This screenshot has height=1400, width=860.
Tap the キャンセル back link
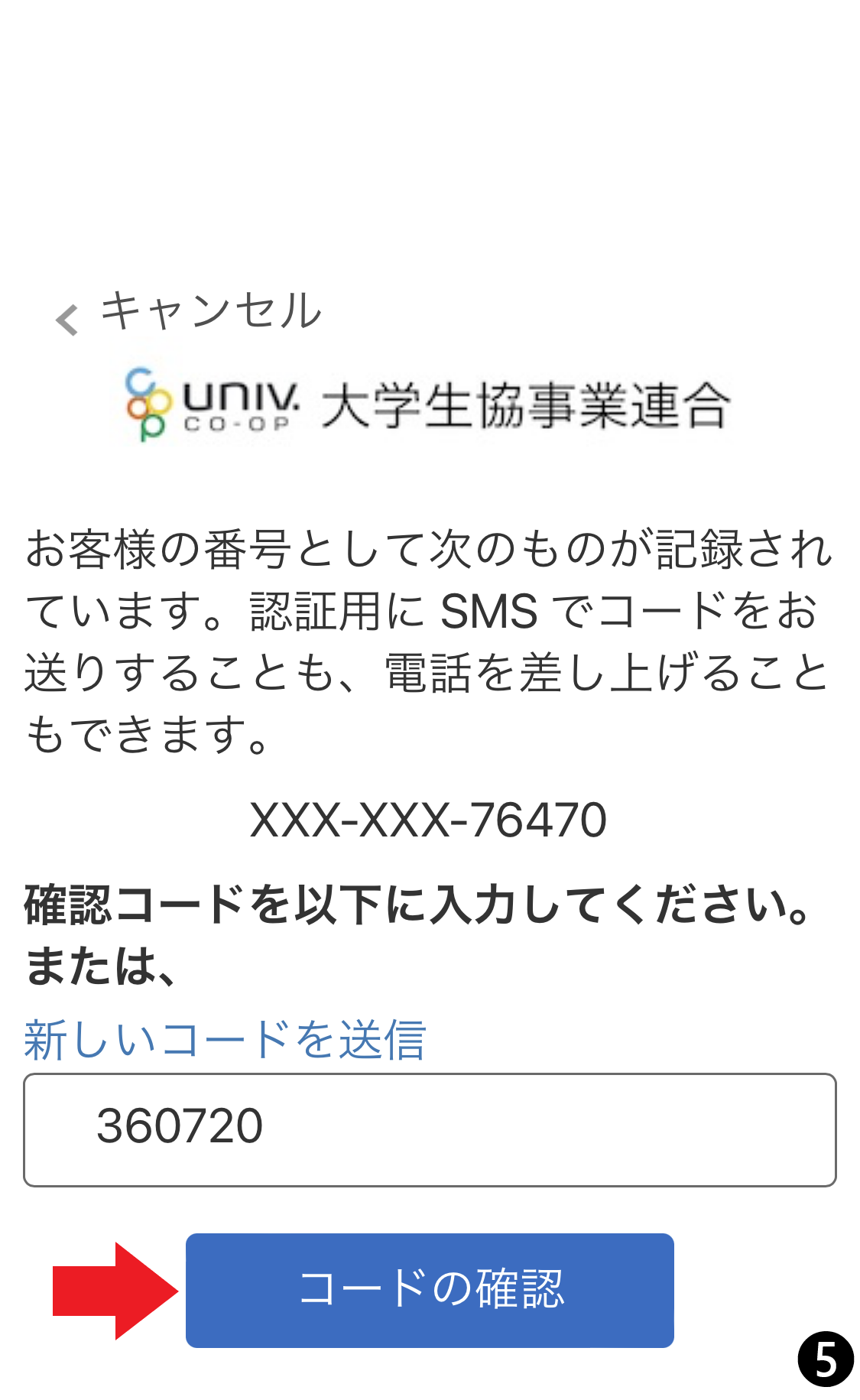[189, 312]
